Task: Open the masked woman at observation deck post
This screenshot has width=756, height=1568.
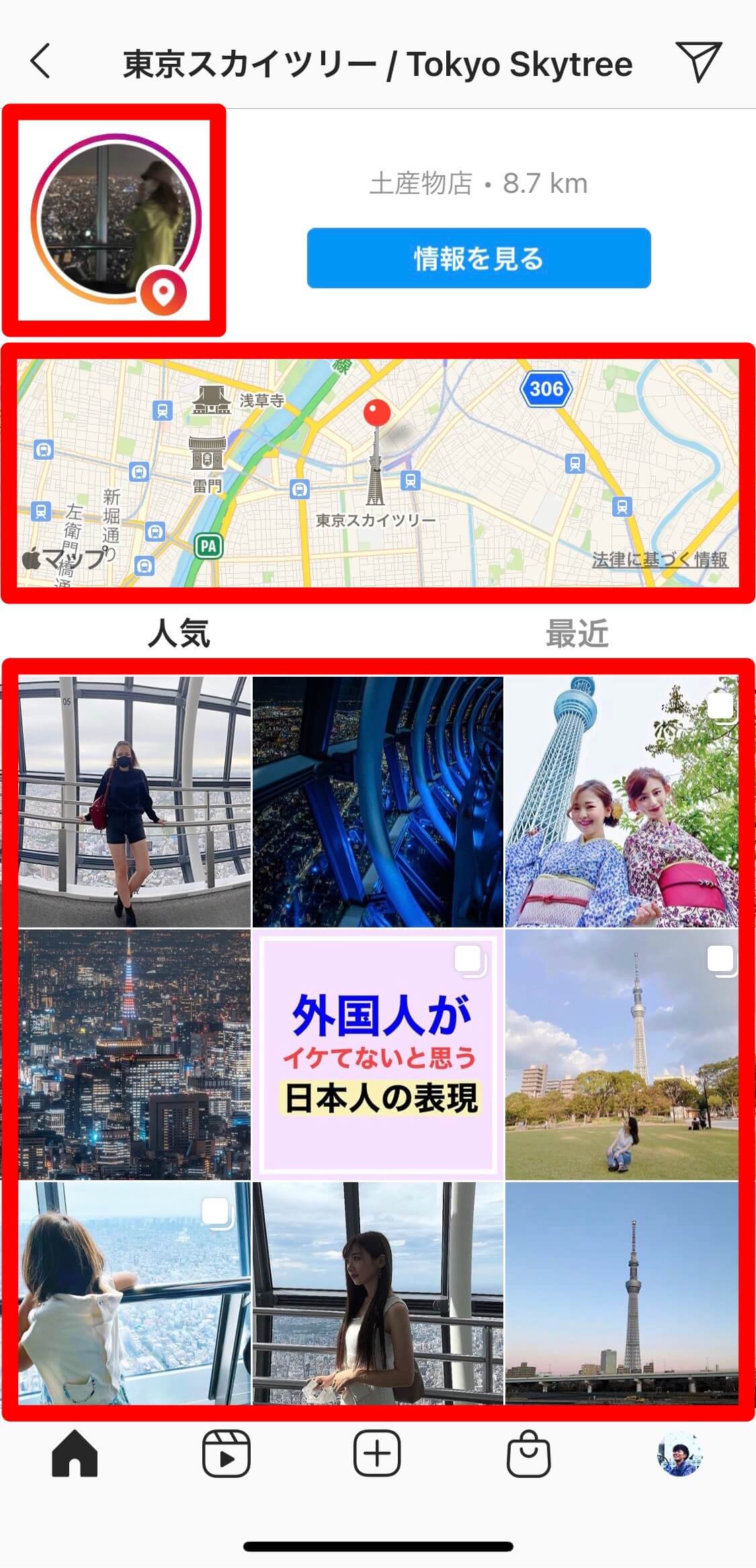Action: [x=134, y=802]
